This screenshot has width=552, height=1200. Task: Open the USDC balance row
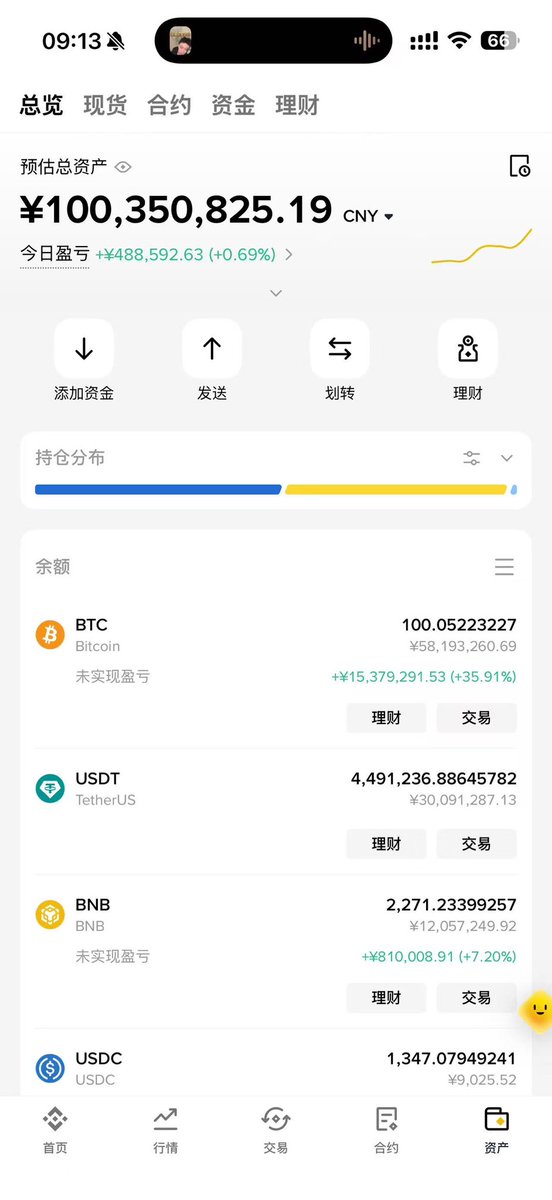click(276, 1068)
